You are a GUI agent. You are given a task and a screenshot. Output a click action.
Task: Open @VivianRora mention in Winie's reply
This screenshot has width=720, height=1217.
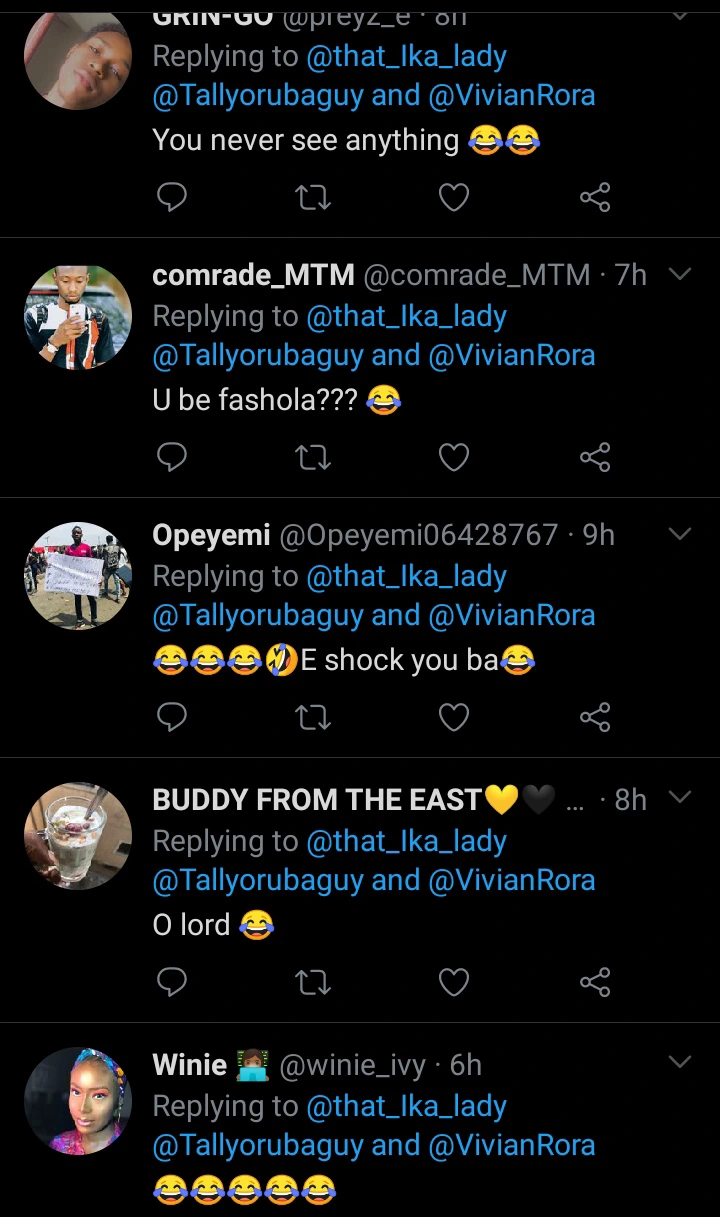tap(512, 1145)
